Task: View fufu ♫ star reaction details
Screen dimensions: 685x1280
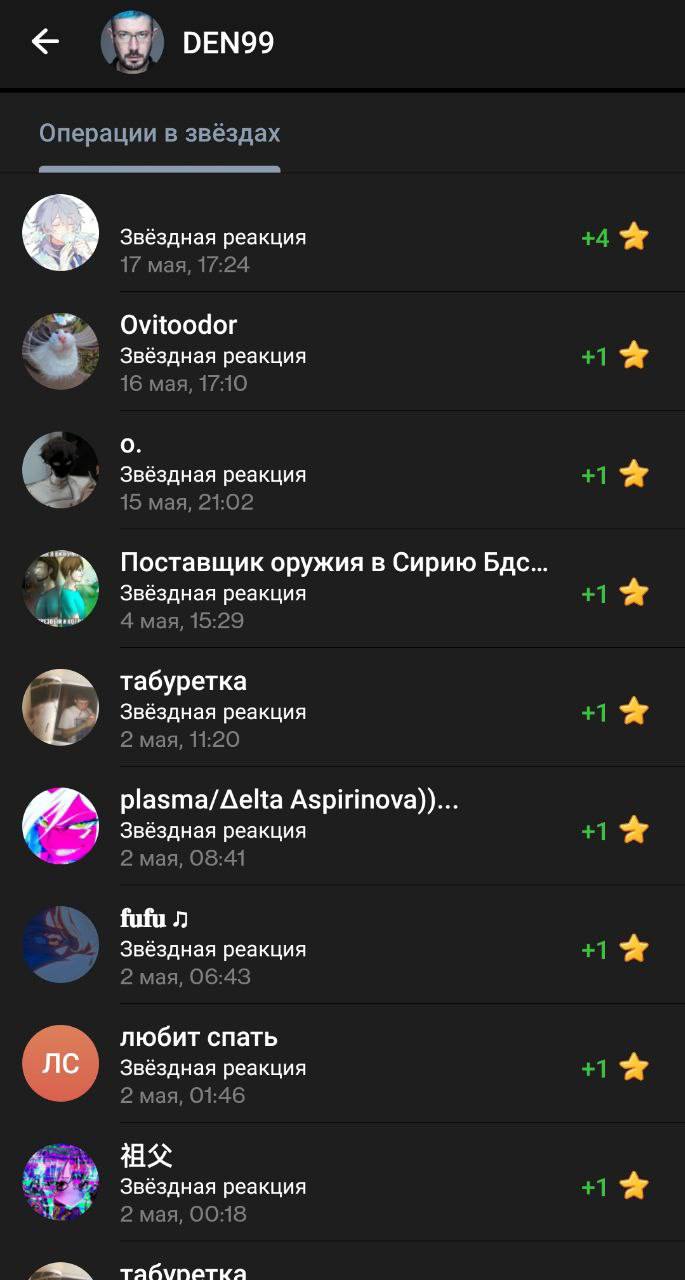Action: 342,946
